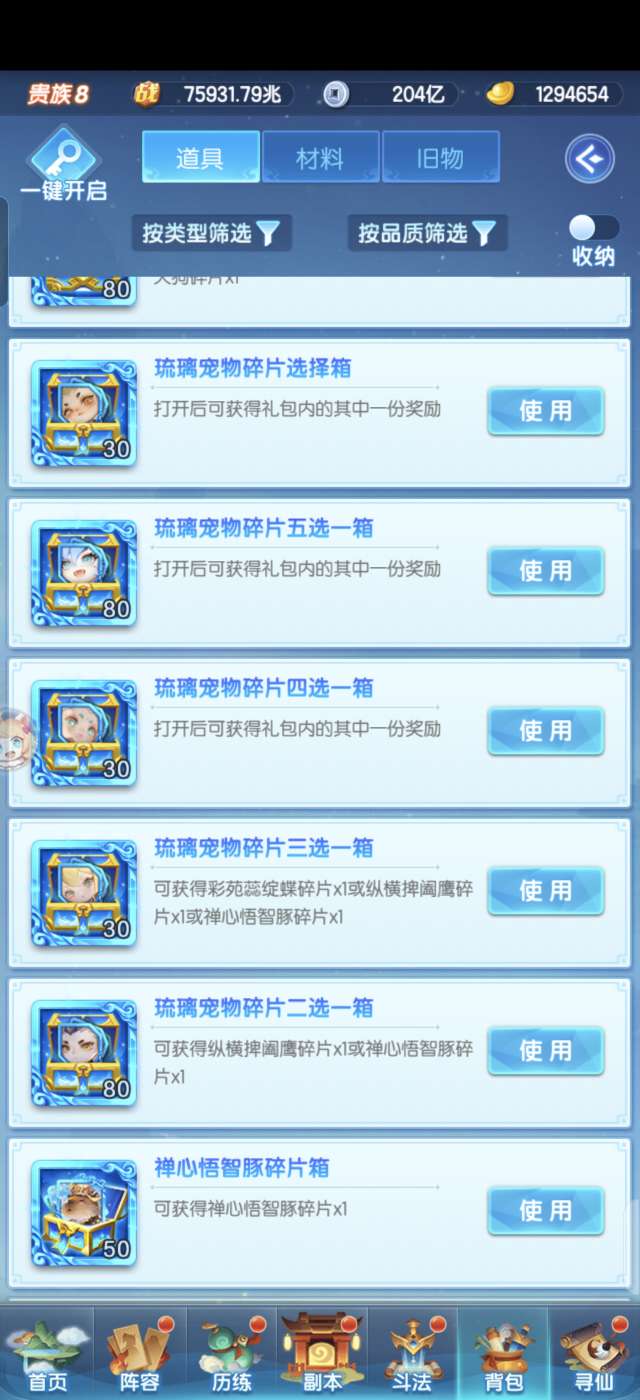640x1400 pixels.
Task: Use the 琉璃宠物碎片三选一箱
Action: (x=545, y=891)
